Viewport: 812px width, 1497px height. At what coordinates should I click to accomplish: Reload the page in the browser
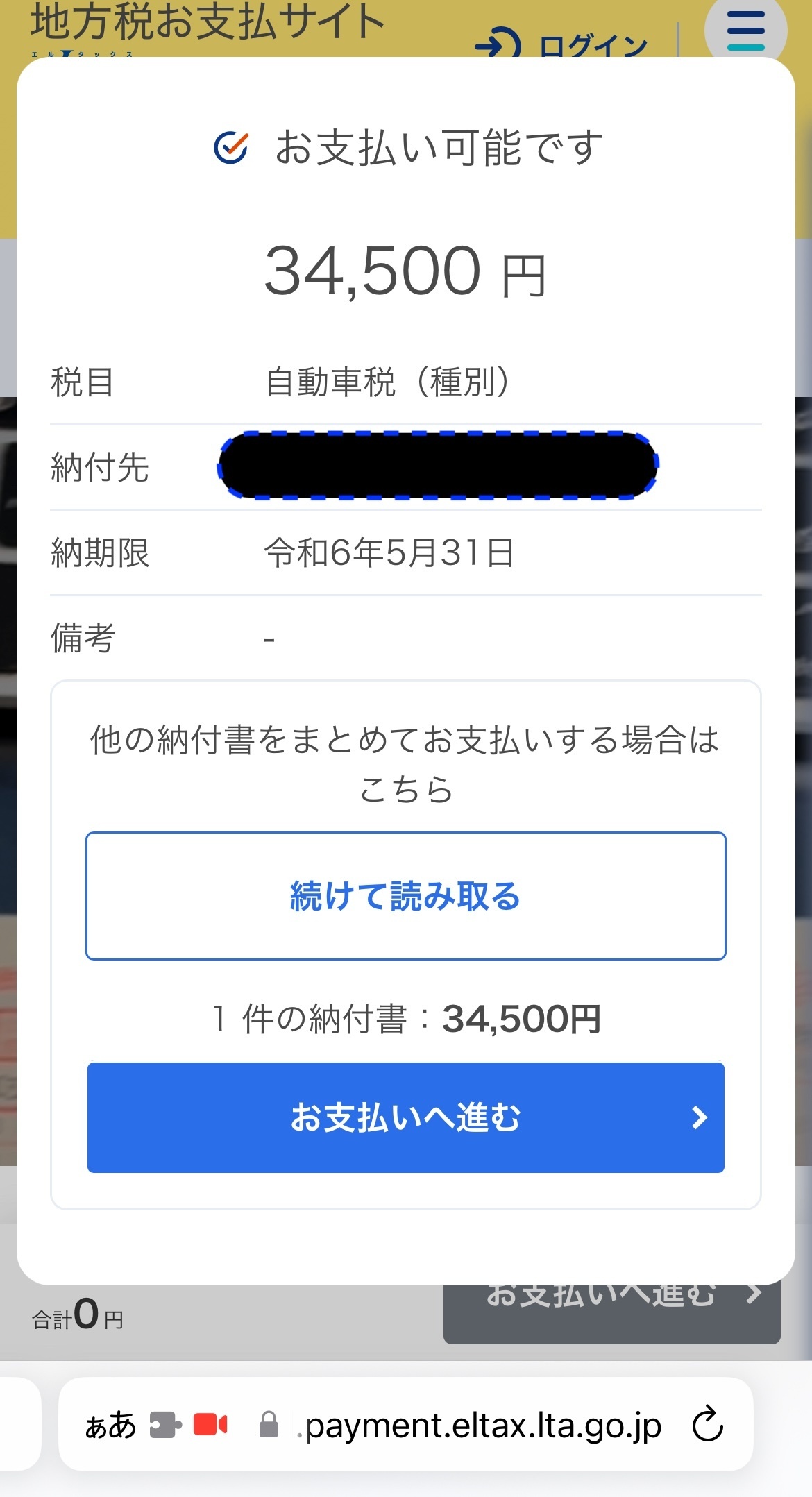(x=707, y=1425)
